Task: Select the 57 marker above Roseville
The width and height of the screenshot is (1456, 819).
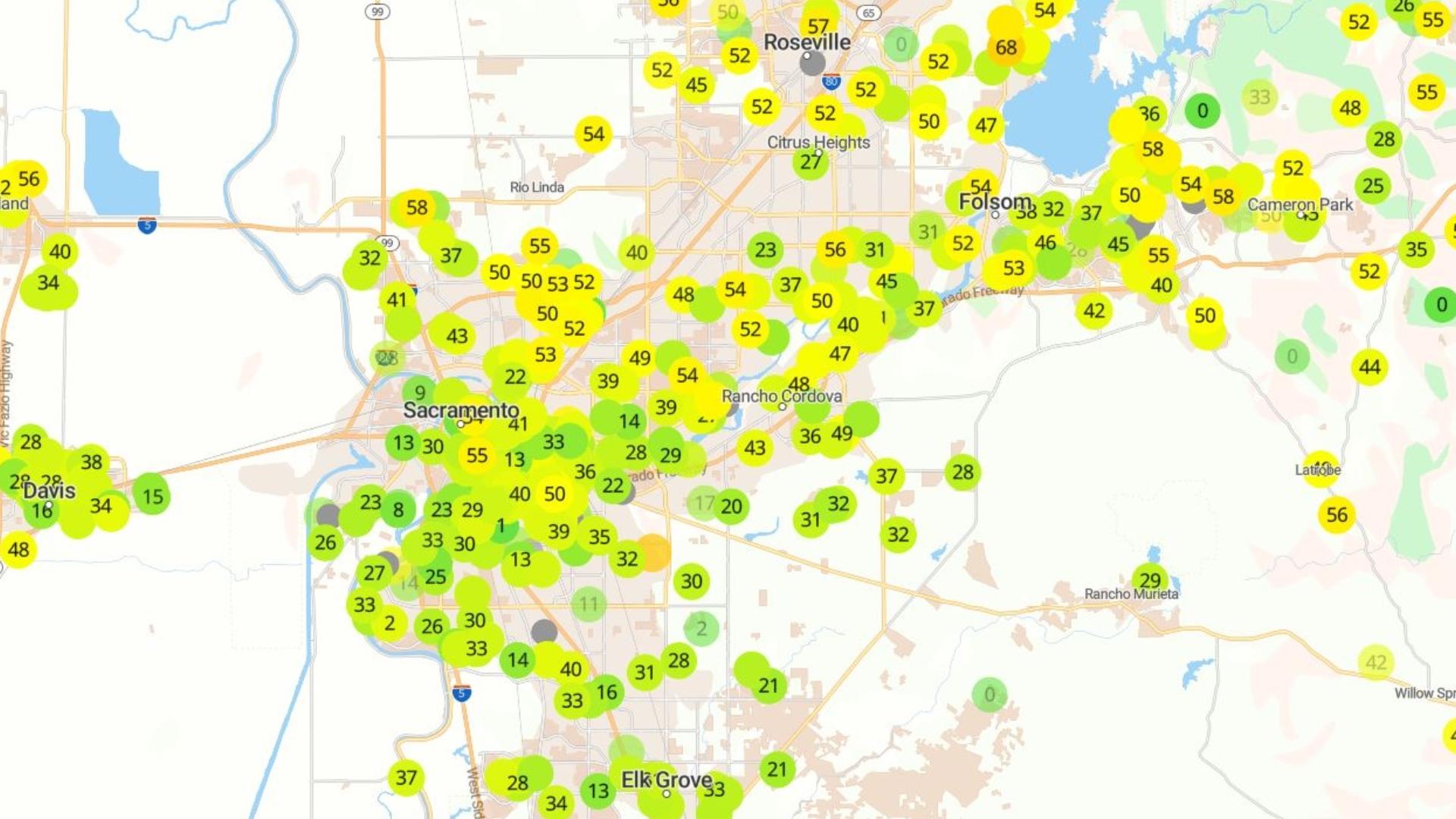Action: [x=817, y=27]
